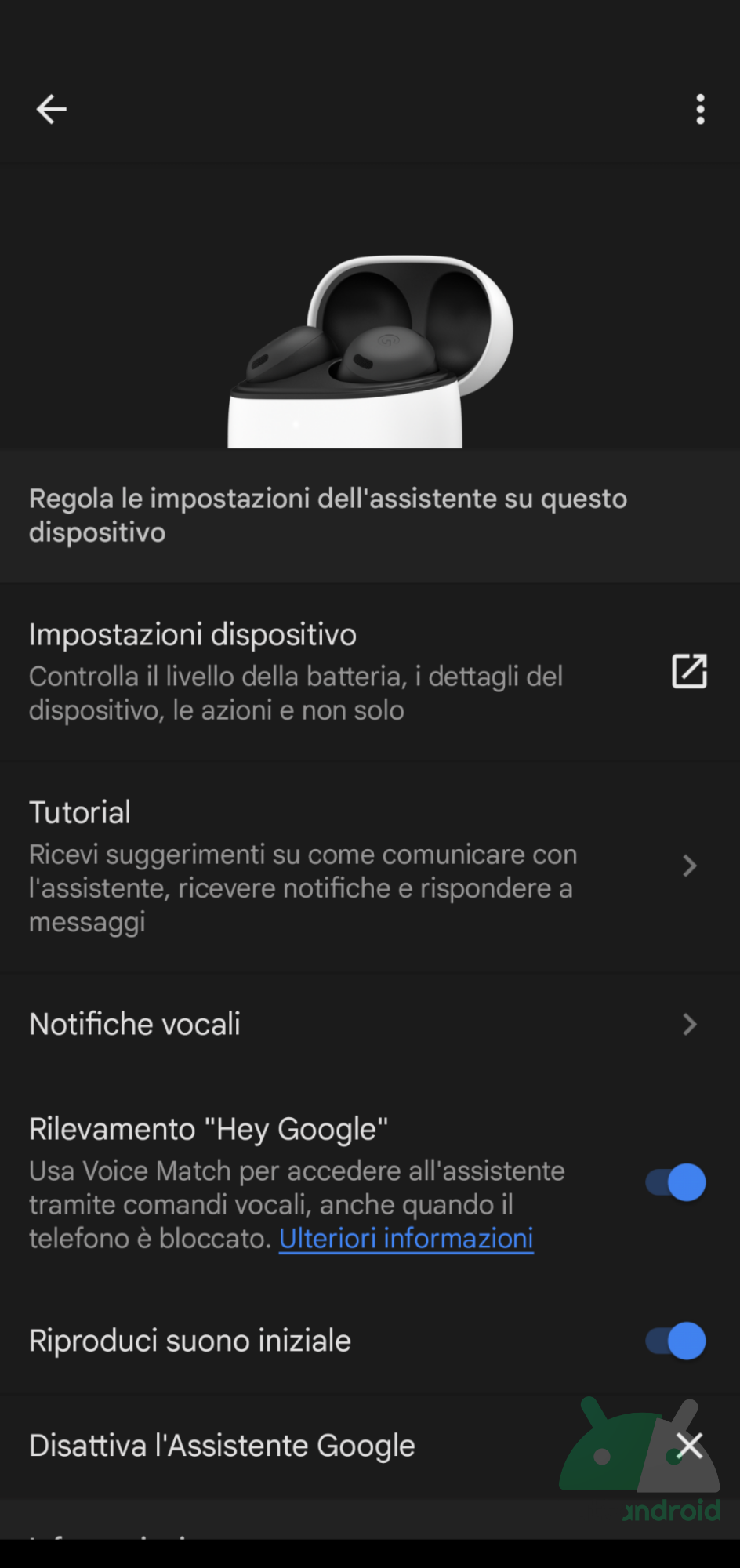740x1568 pixels.
Task: Toggle the Rilevamento "Hey Google" switch
Action: [x=676, y=1182]
